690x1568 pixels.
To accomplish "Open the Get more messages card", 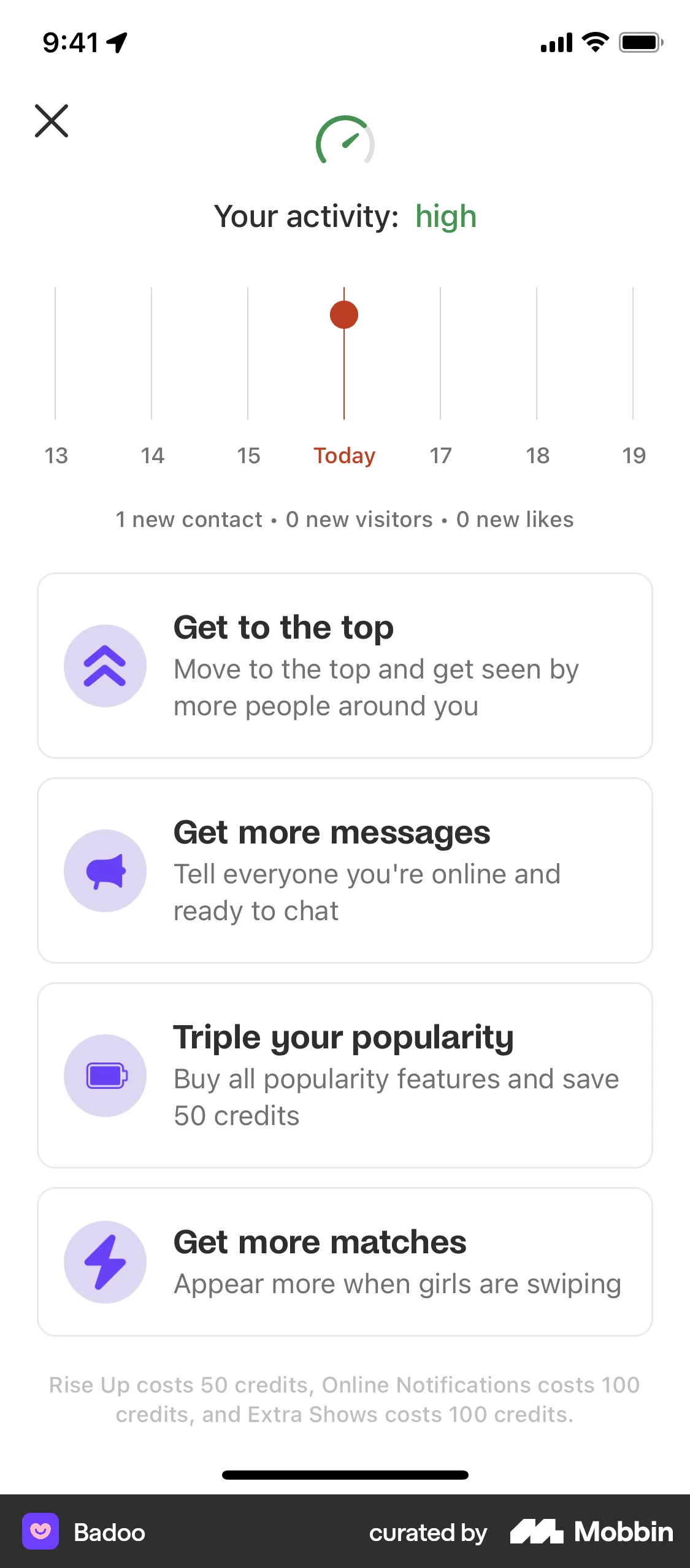I will tap(345, 871).
